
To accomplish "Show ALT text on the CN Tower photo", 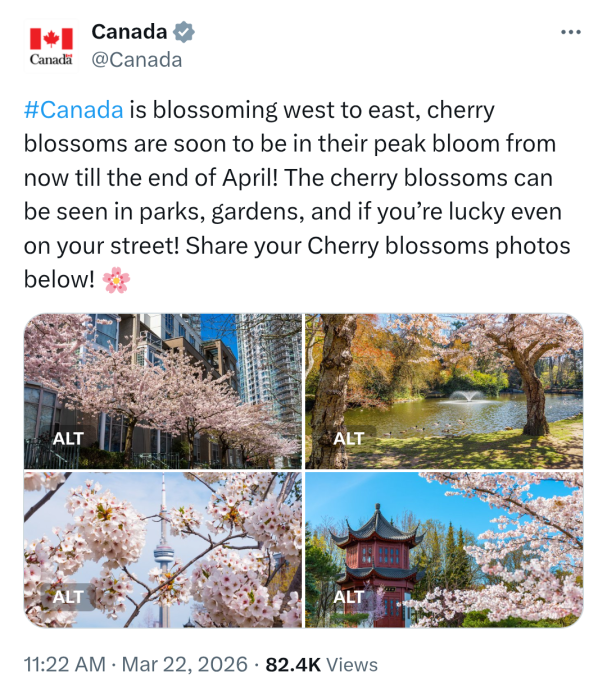I will pos(68,597).
